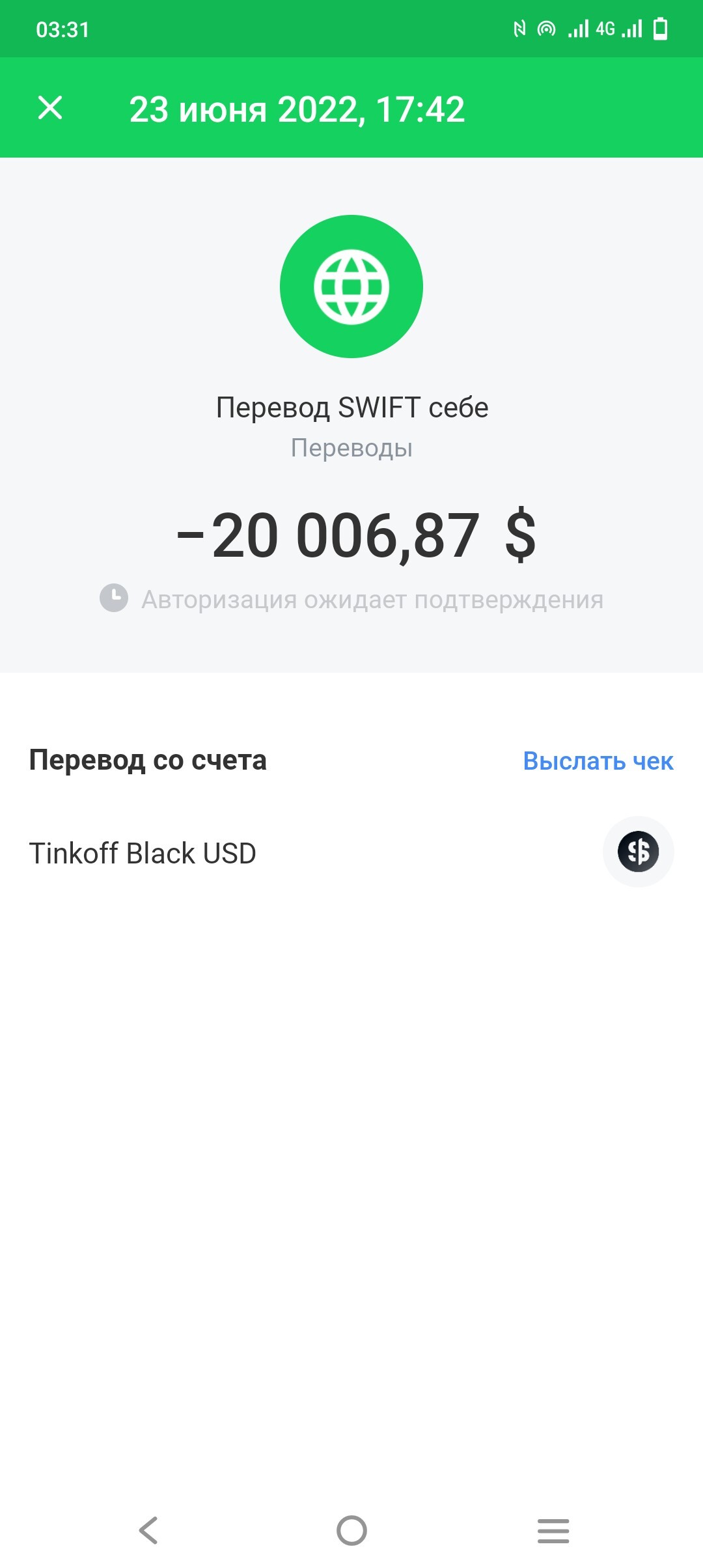Viewport: 703px width, 1568px height.
Task: Close the transaction details screen
Action: (x=50, y=108)
